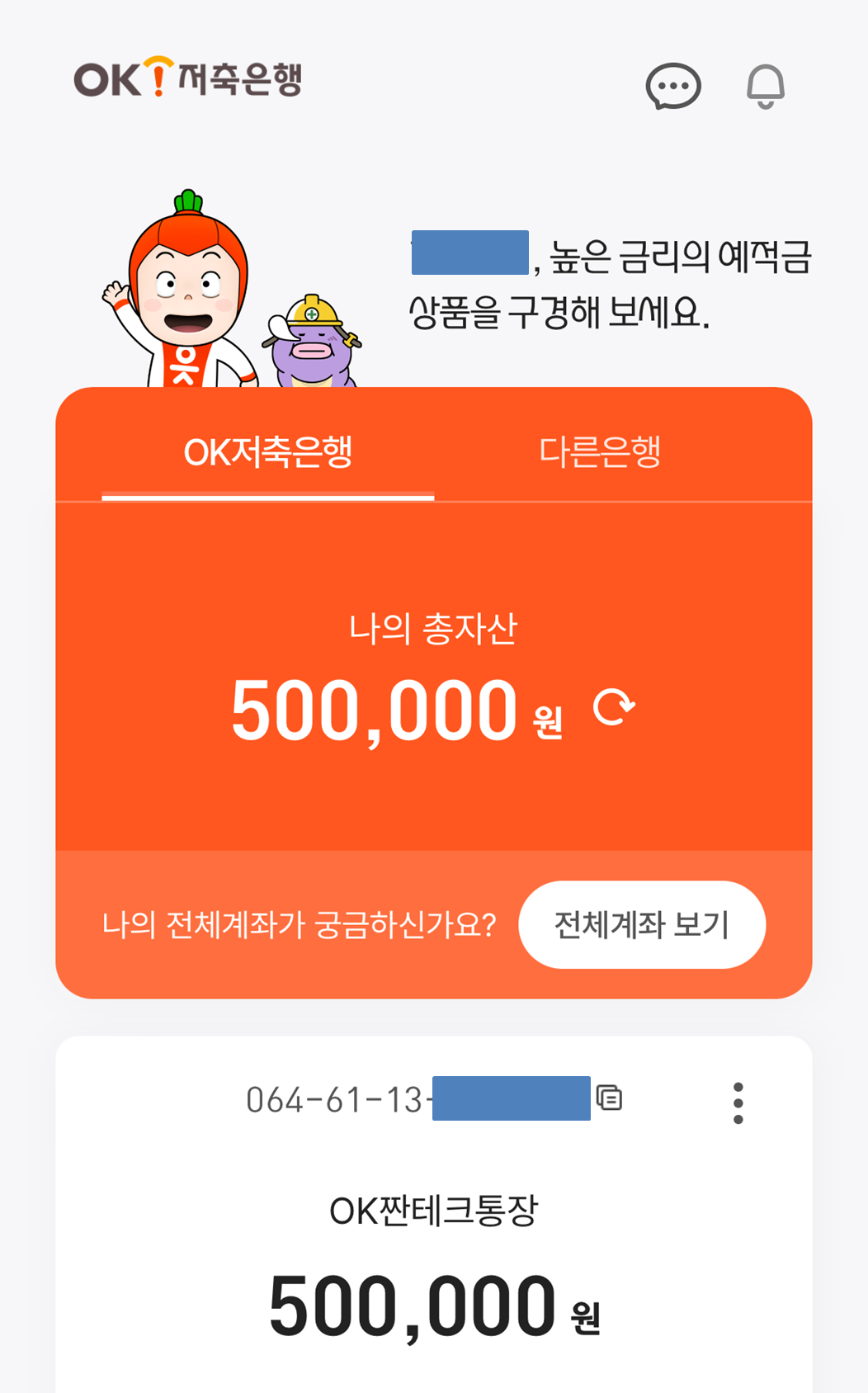Click the 나의 총자산 label

point(434,631)
